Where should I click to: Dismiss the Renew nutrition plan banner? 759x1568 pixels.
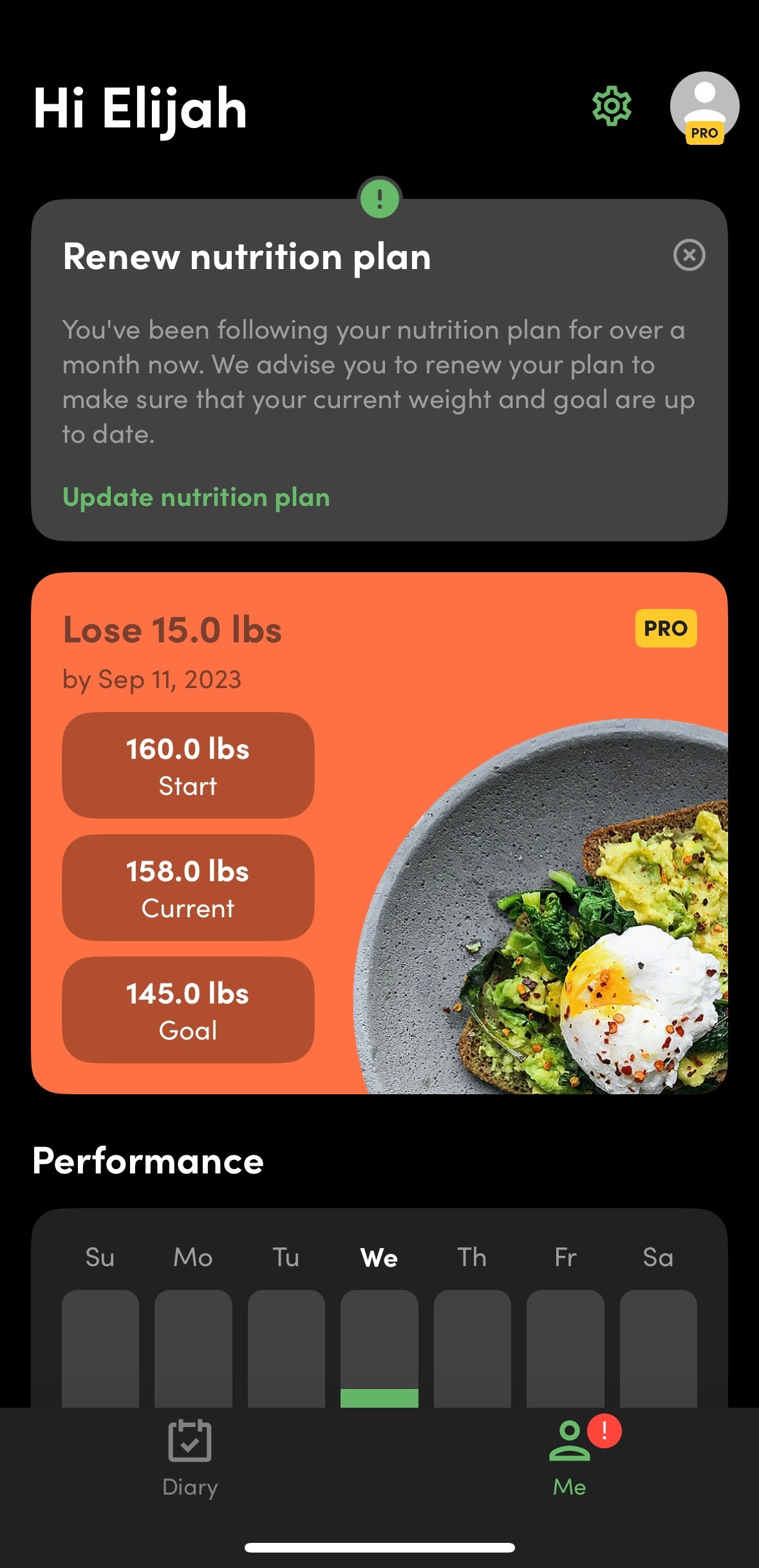689,256
